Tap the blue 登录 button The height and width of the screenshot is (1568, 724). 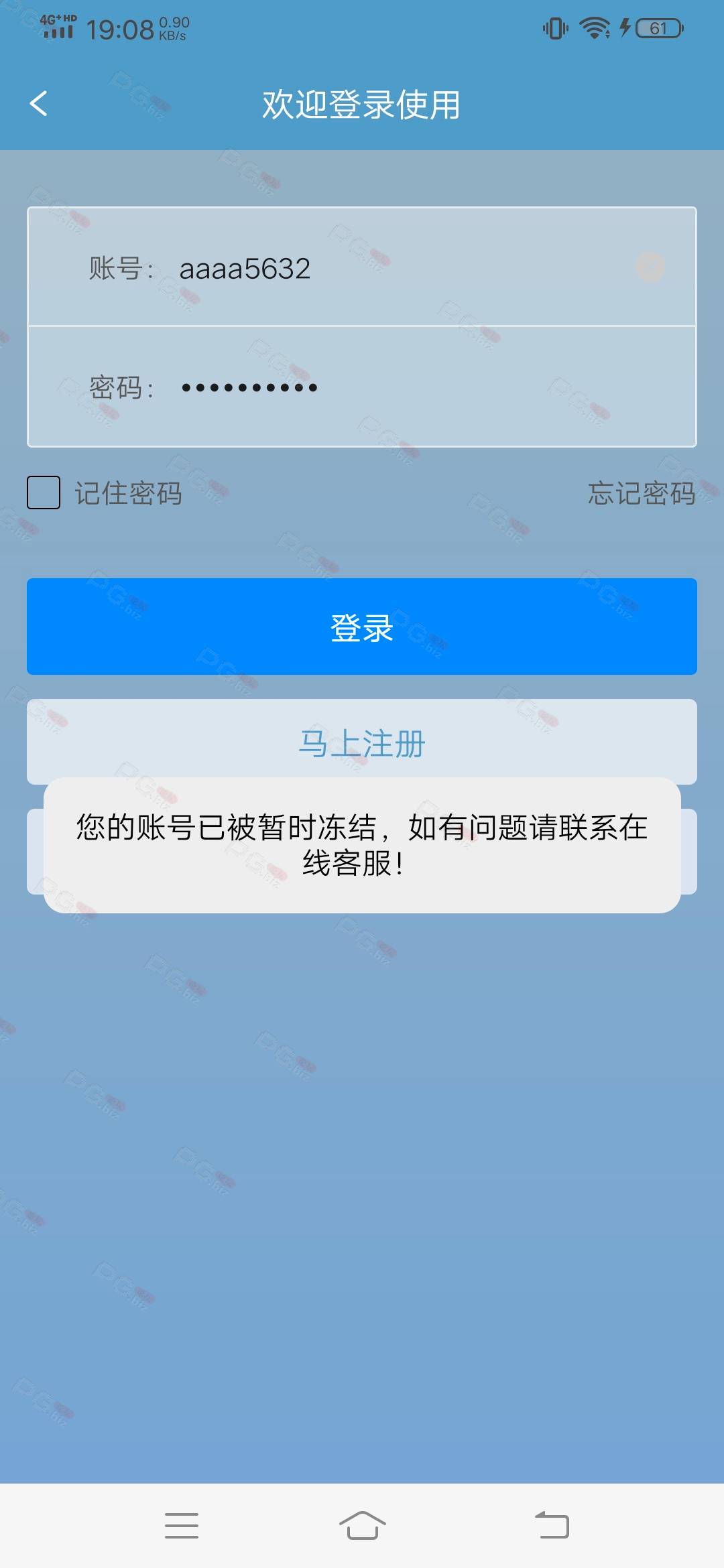point(362,627)
